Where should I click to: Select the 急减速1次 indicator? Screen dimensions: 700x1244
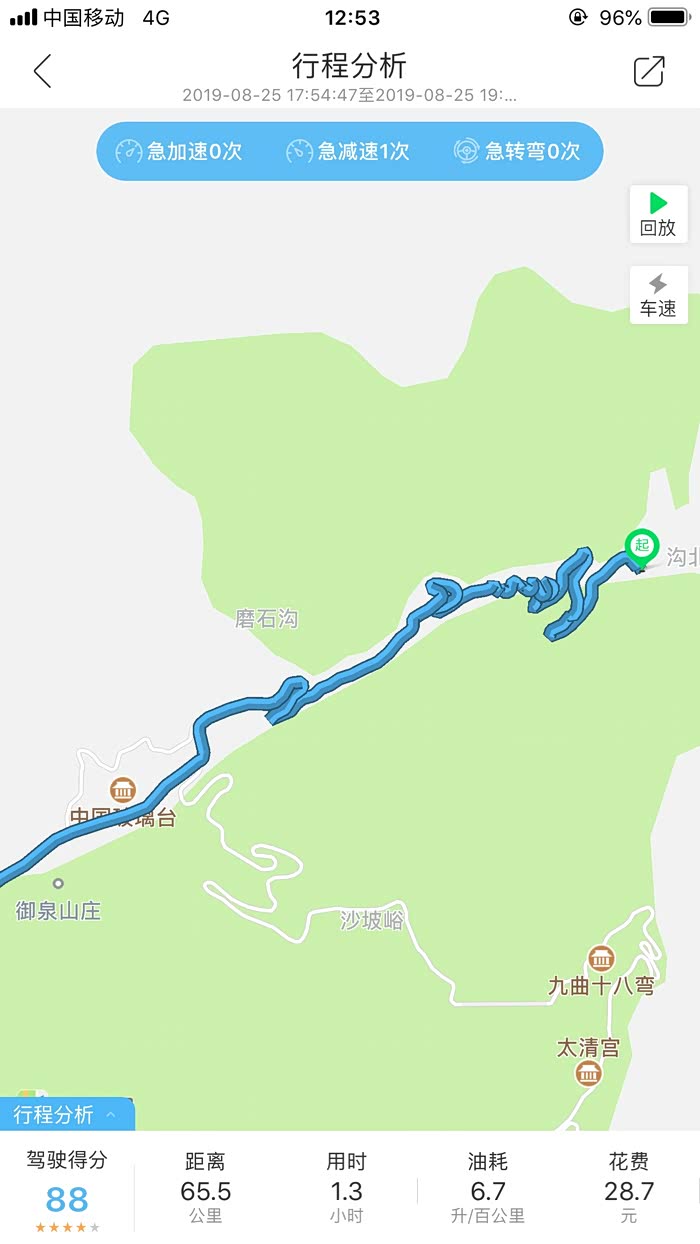pyautogui.click(x=348, y=151)
